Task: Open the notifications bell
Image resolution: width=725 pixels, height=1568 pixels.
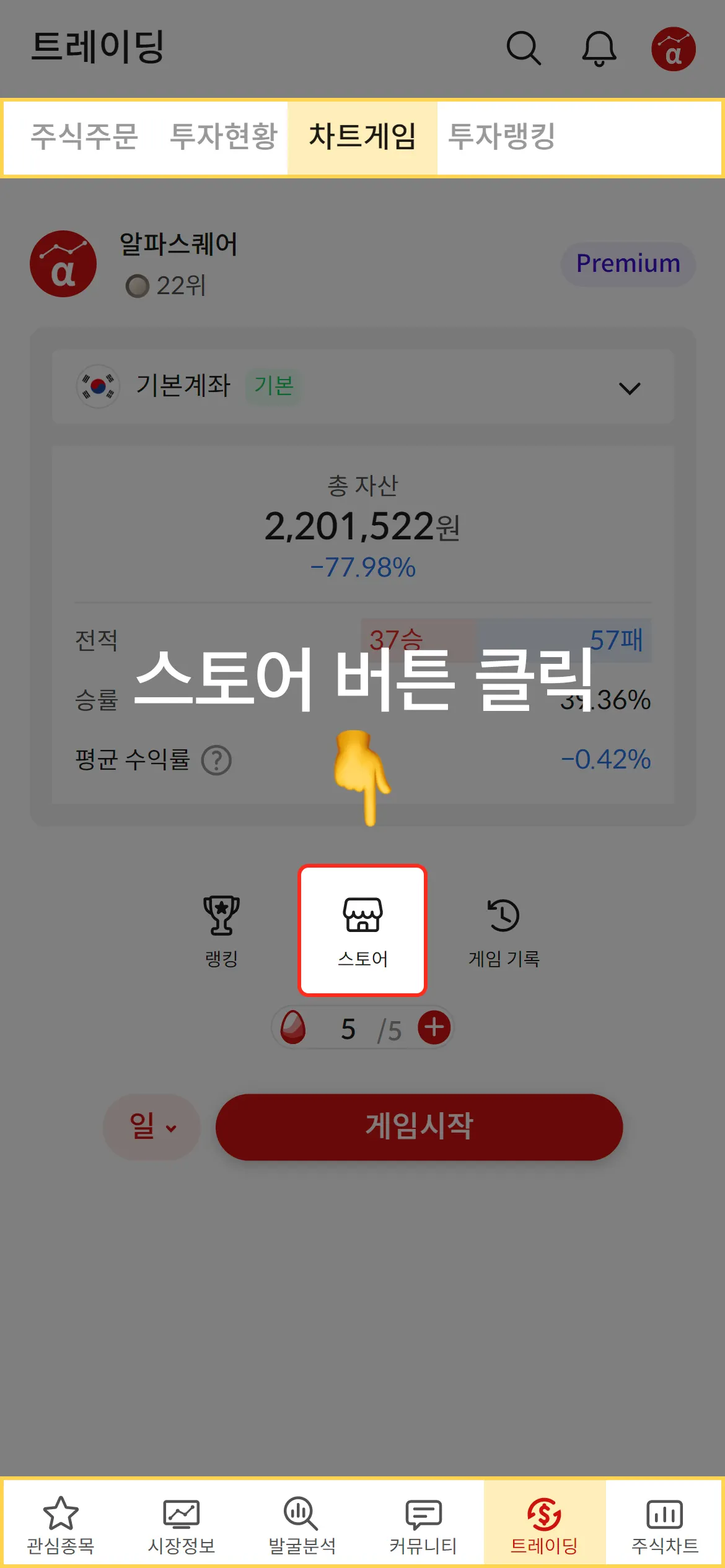Action: pos(599,48)
